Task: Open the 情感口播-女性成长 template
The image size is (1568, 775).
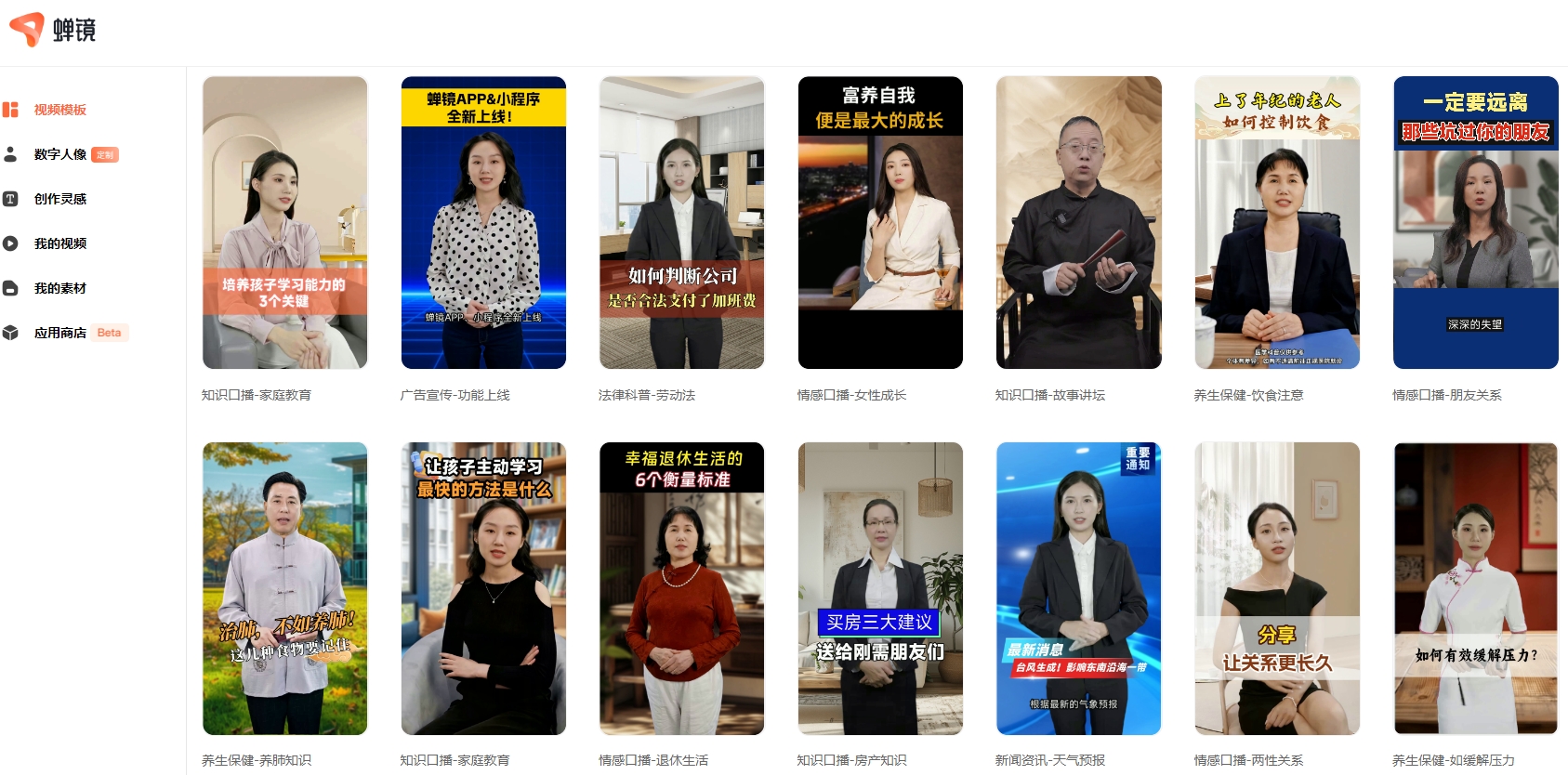Action: pyautogui.click(x=880, y=223)
